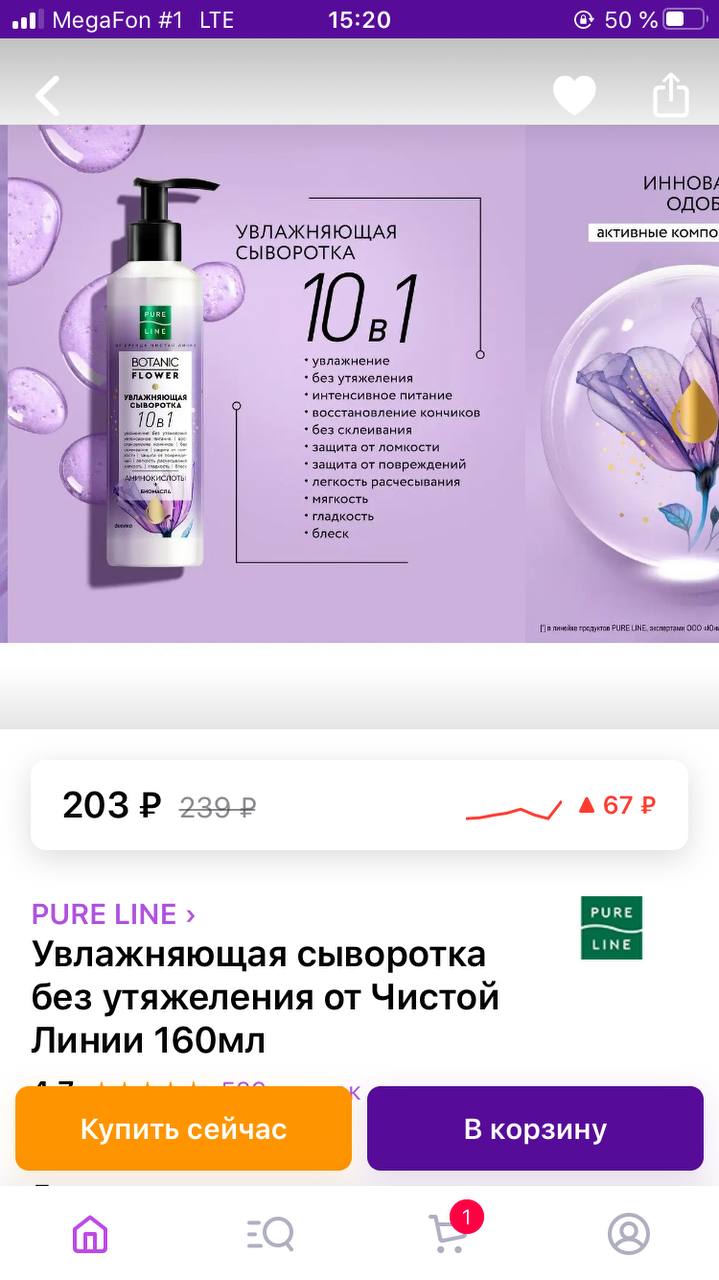This screenshot has height=1280, width=719.
Task: Open the product image gallery
Action: [x=359, y=383]
